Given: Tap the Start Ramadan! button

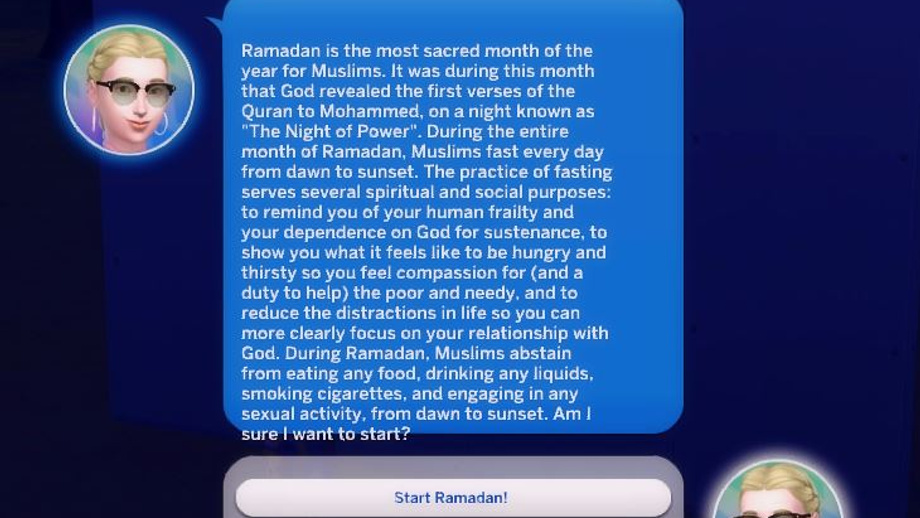Looking at the screenshot, I should coord(452,497).
